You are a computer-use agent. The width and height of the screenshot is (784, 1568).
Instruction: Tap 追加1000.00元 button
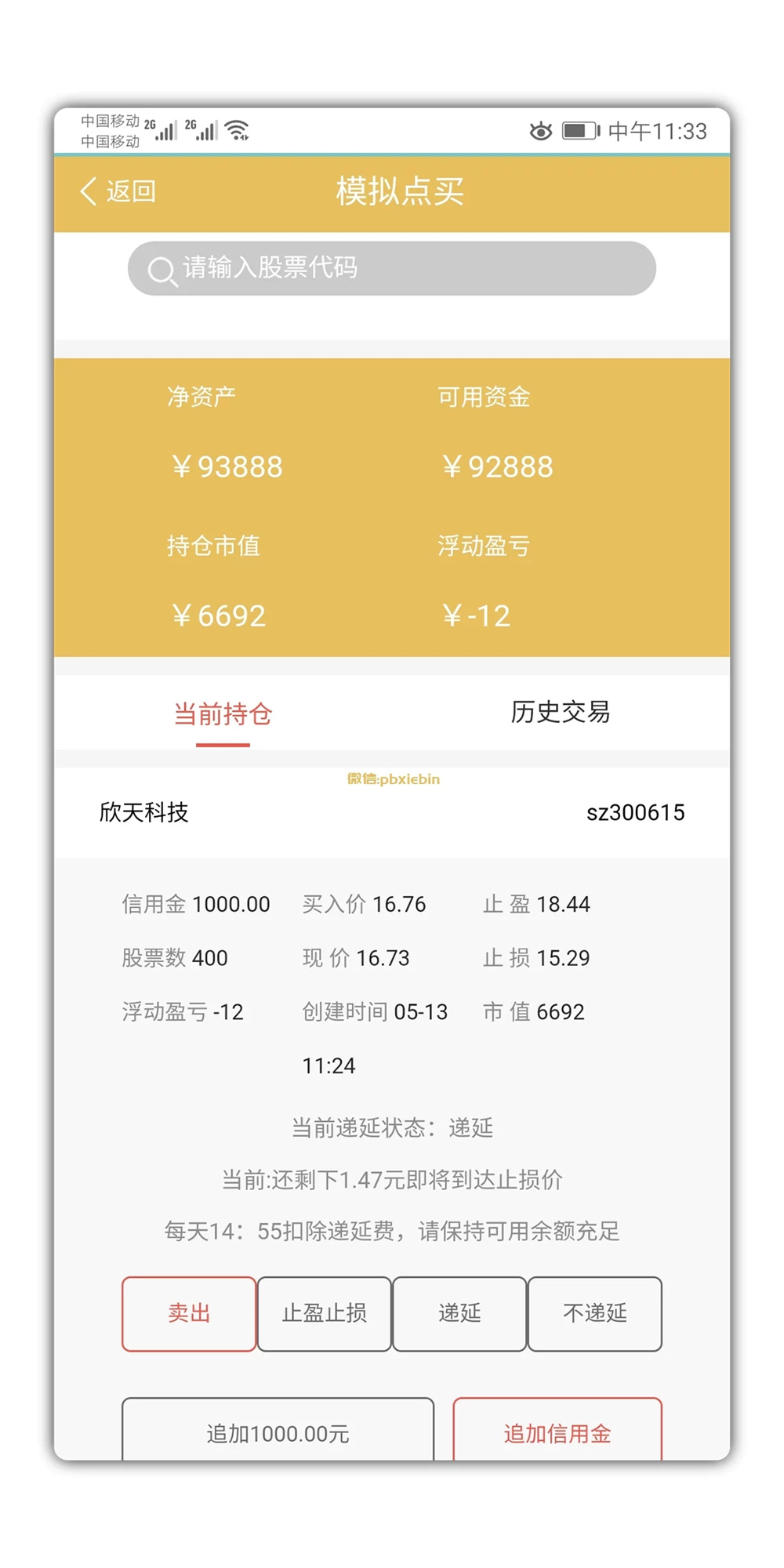pos(278,1432)
